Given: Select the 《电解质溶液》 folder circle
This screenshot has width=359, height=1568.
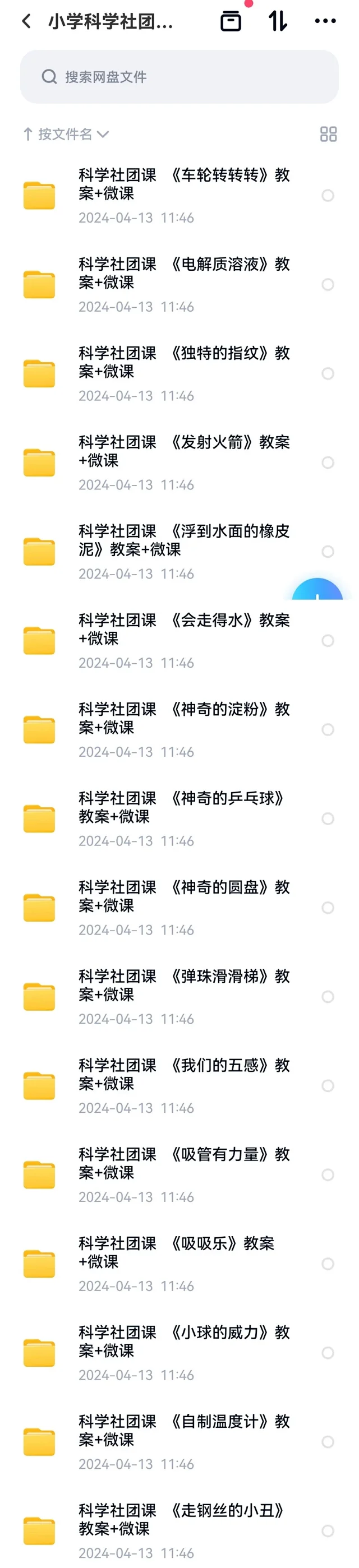Looking at the screenshot, I should tap(327, 284).
